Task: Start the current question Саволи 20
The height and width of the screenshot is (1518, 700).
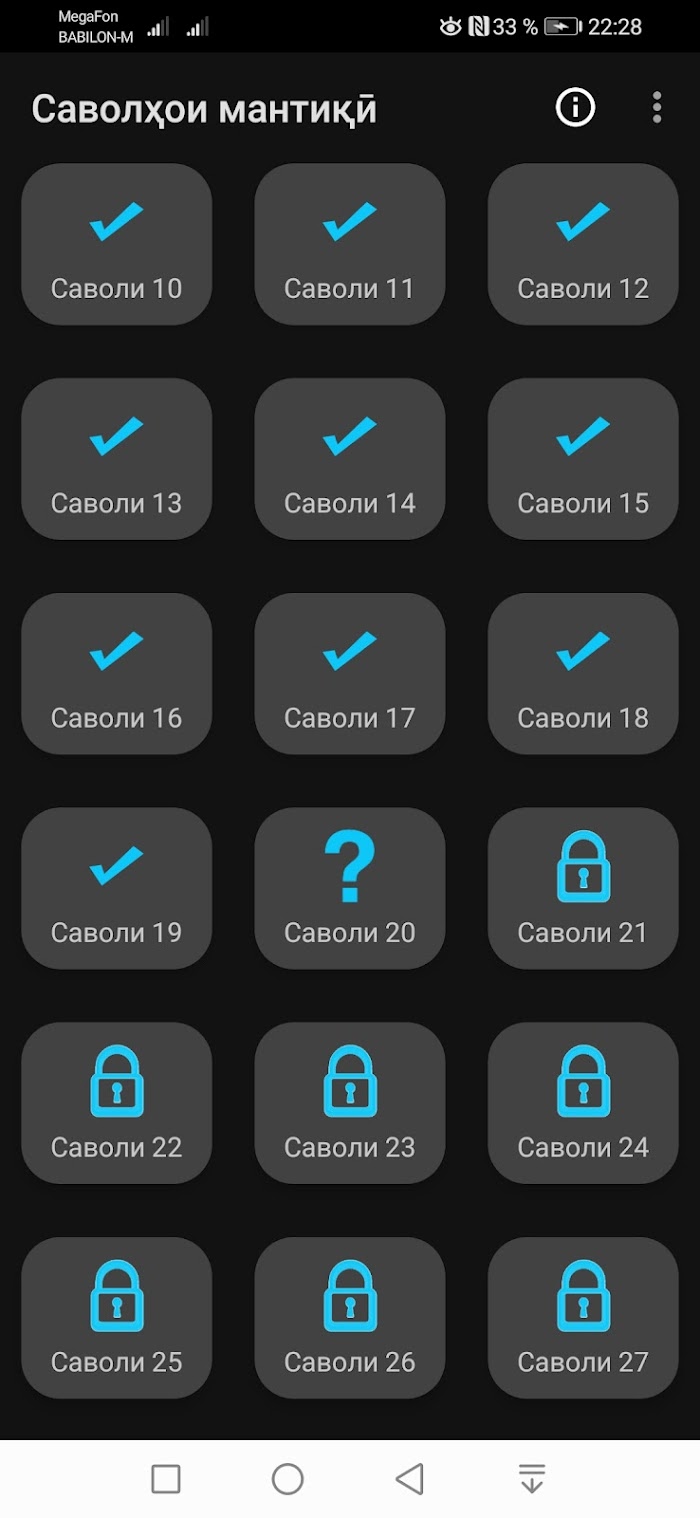Action: (x=349, y=888)
